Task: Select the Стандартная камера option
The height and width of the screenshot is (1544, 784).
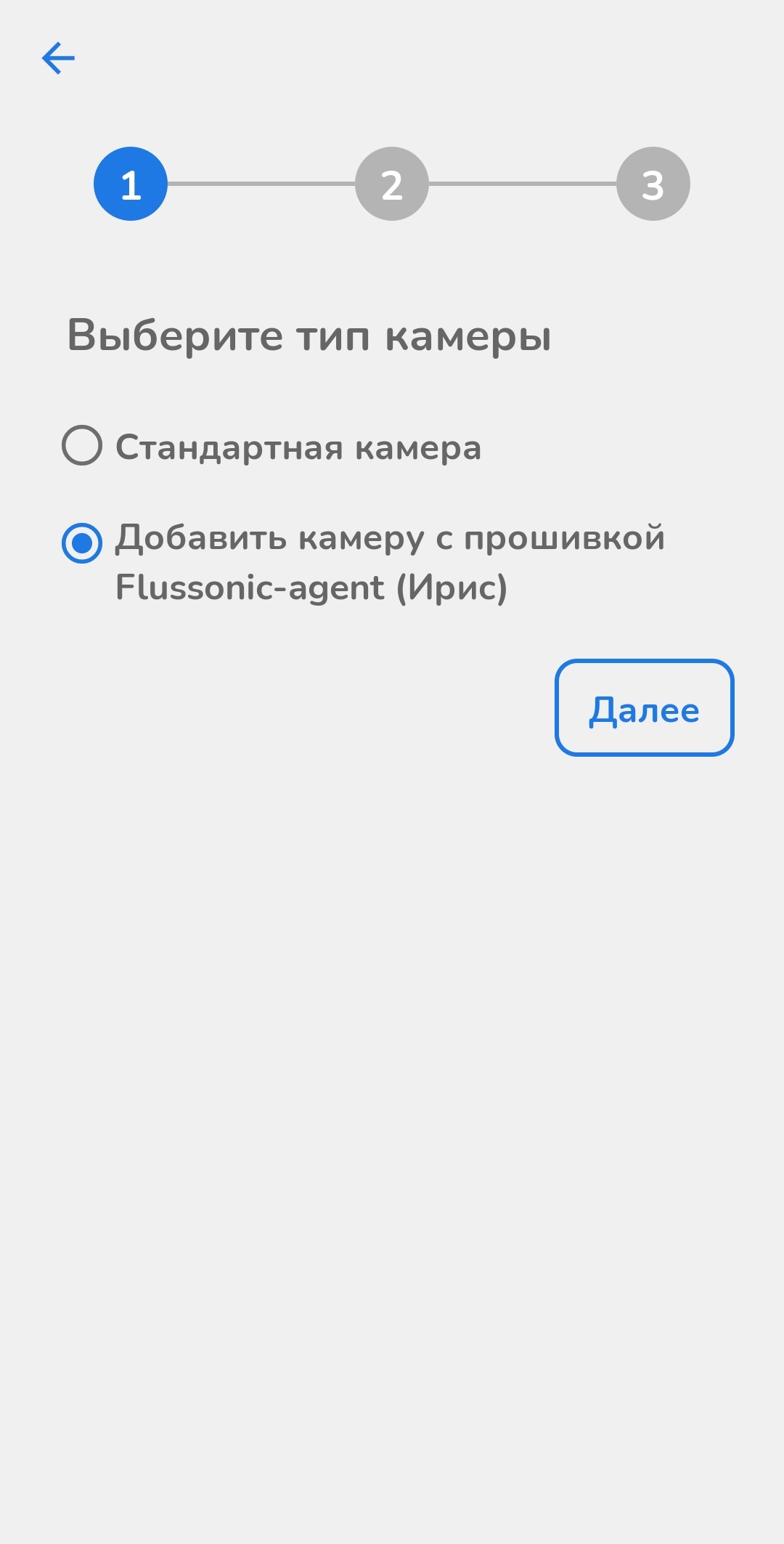Action: (x=82, y=445)
